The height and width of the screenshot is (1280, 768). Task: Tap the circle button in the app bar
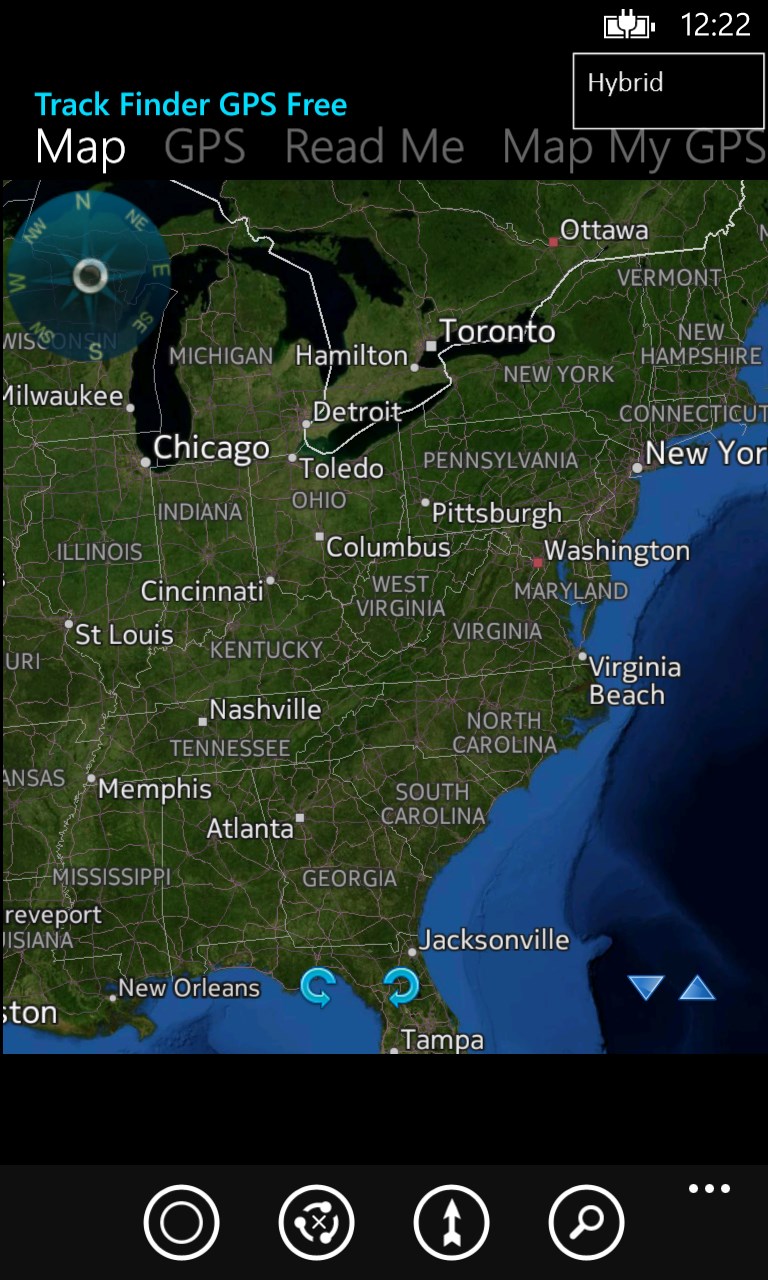[181, 1222]
